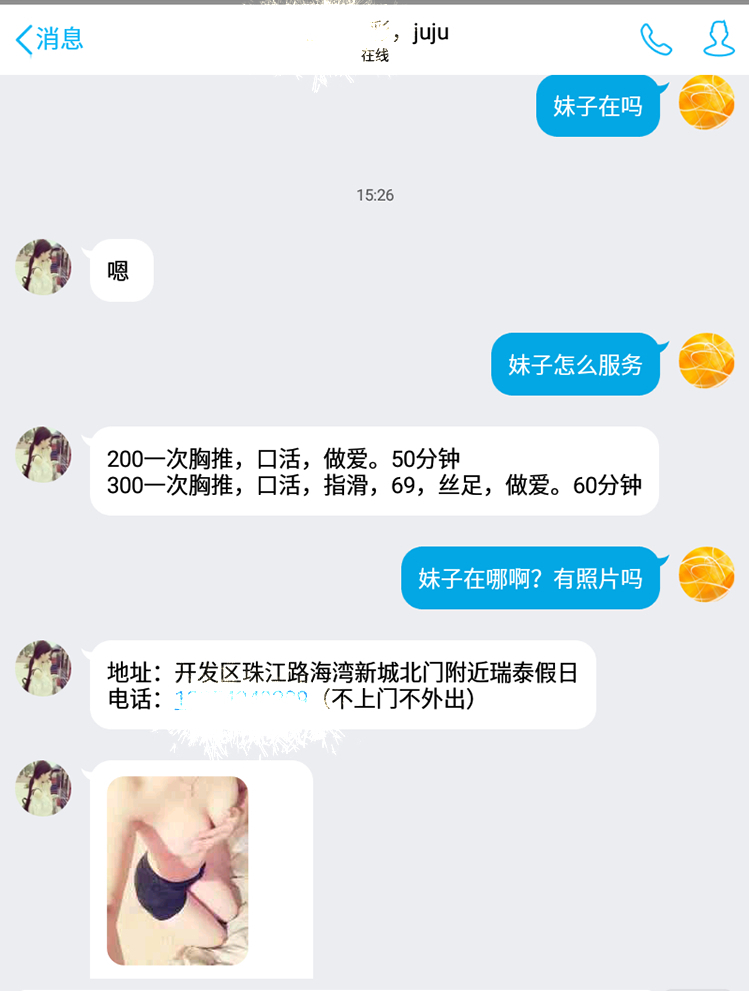Tap the 妹子在吗 blue message bubble
Viewport: 749px width, 991px height.
[x=597, y=106]
